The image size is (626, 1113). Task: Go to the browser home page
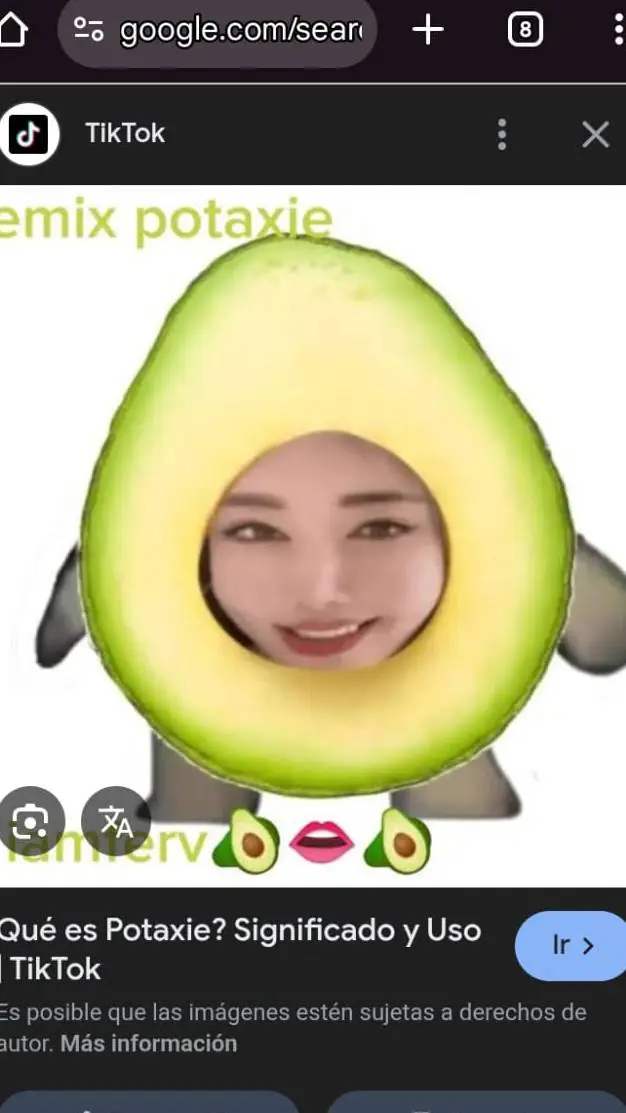pos(12,30)
